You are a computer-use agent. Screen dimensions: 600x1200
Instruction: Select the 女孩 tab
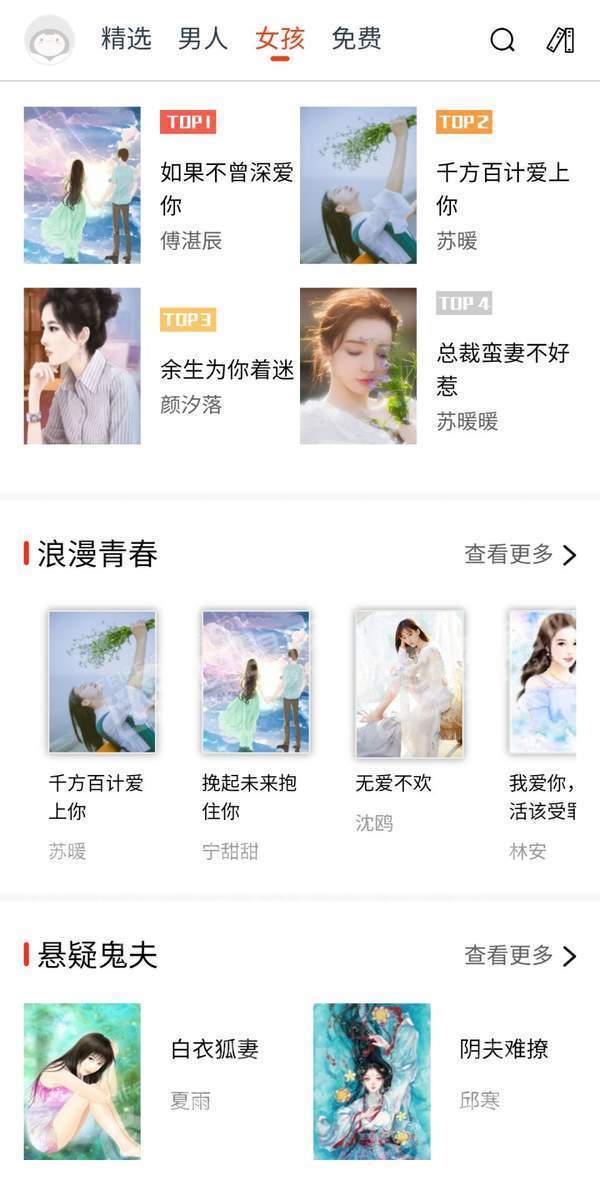click(280, 39)
